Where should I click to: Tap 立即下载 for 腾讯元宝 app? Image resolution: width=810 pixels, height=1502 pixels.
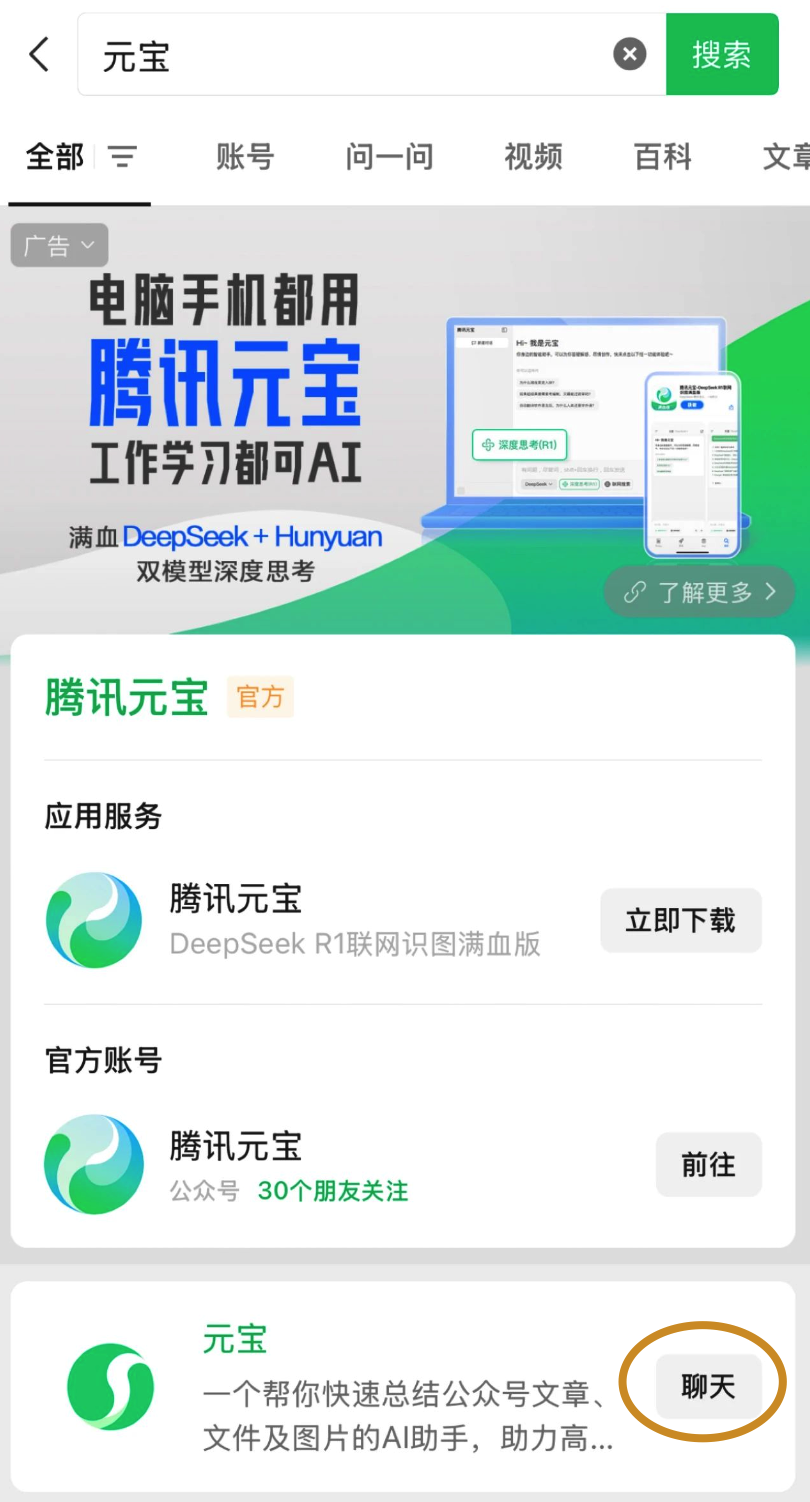coord(681,920)
